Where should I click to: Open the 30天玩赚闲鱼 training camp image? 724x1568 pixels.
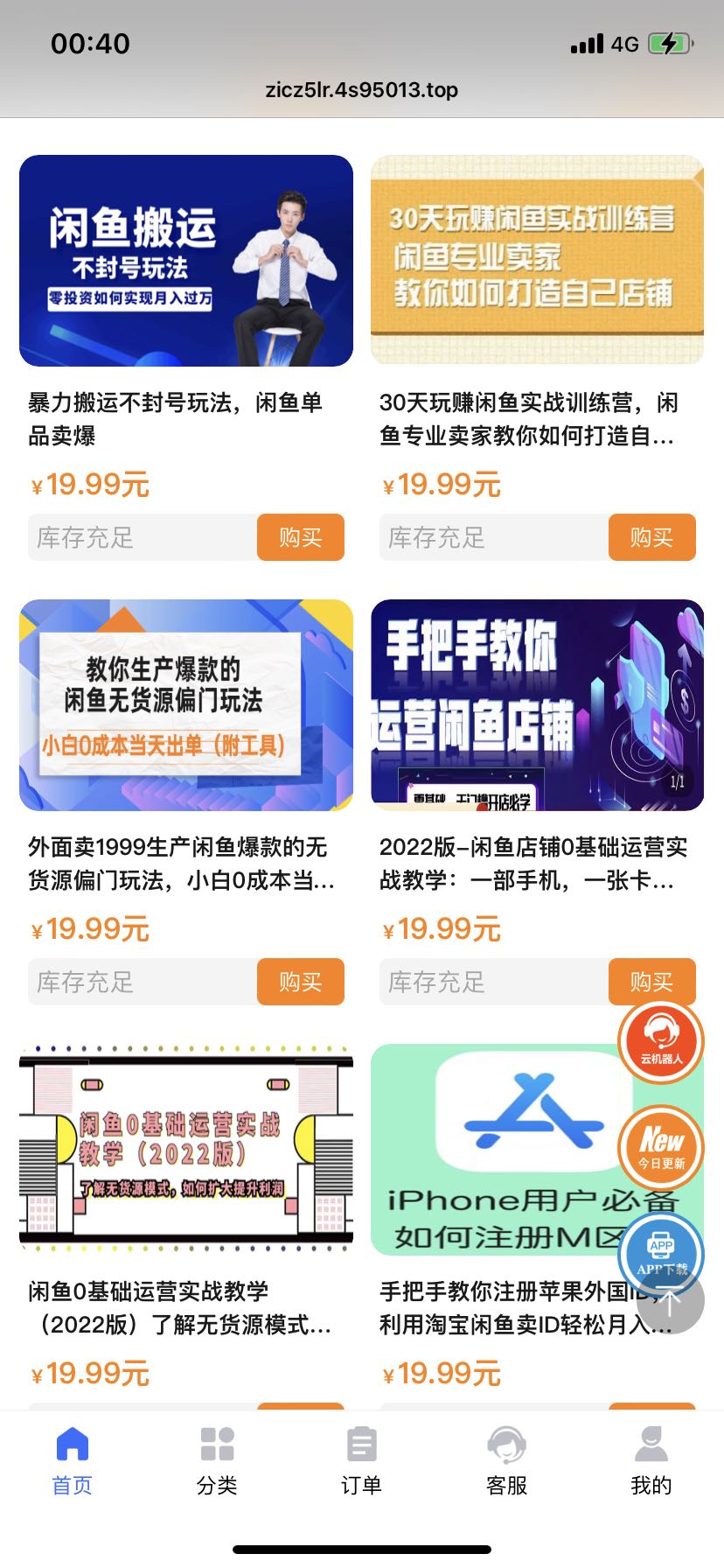[x=538, y=261]
